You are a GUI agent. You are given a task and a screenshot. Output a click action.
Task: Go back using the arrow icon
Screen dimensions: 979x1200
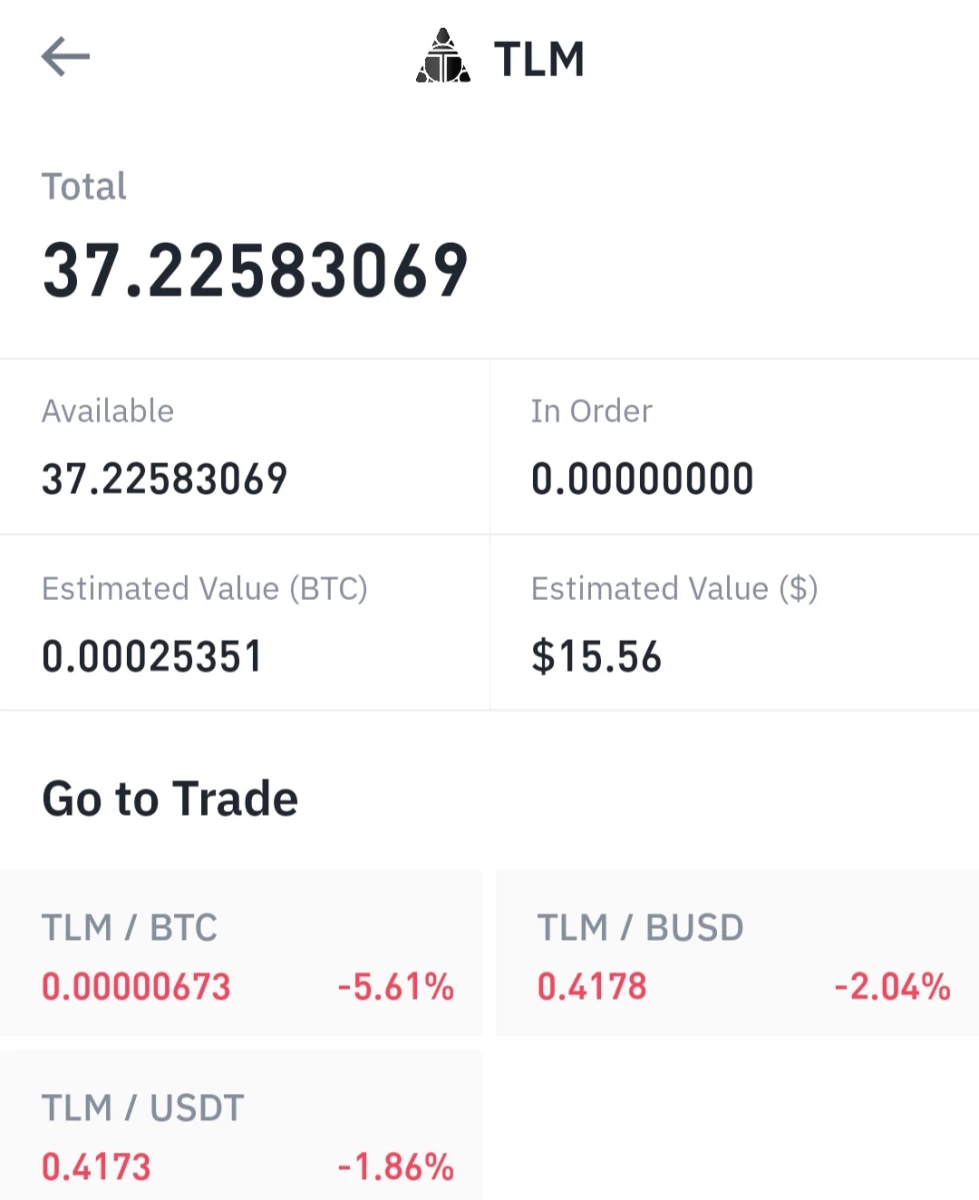point(66,58)
